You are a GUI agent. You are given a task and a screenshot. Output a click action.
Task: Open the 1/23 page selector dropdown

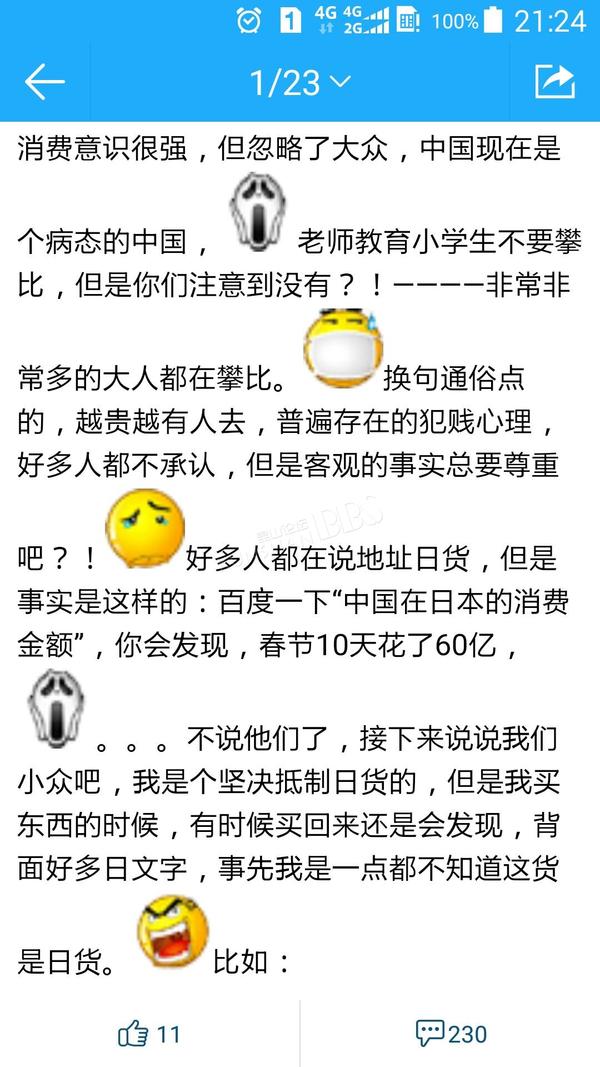coord(300,82)
